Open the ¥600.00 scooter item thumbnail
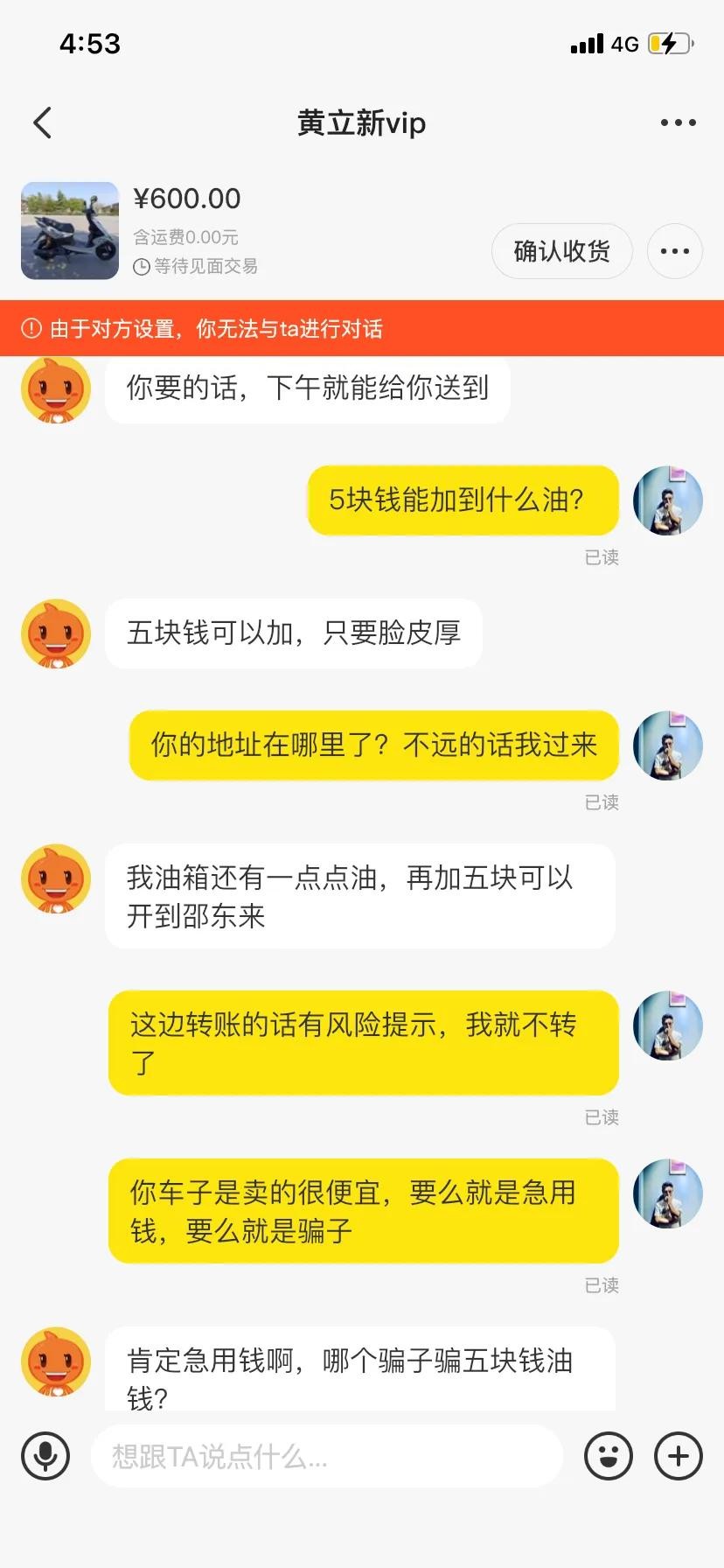 click(70, 231)
